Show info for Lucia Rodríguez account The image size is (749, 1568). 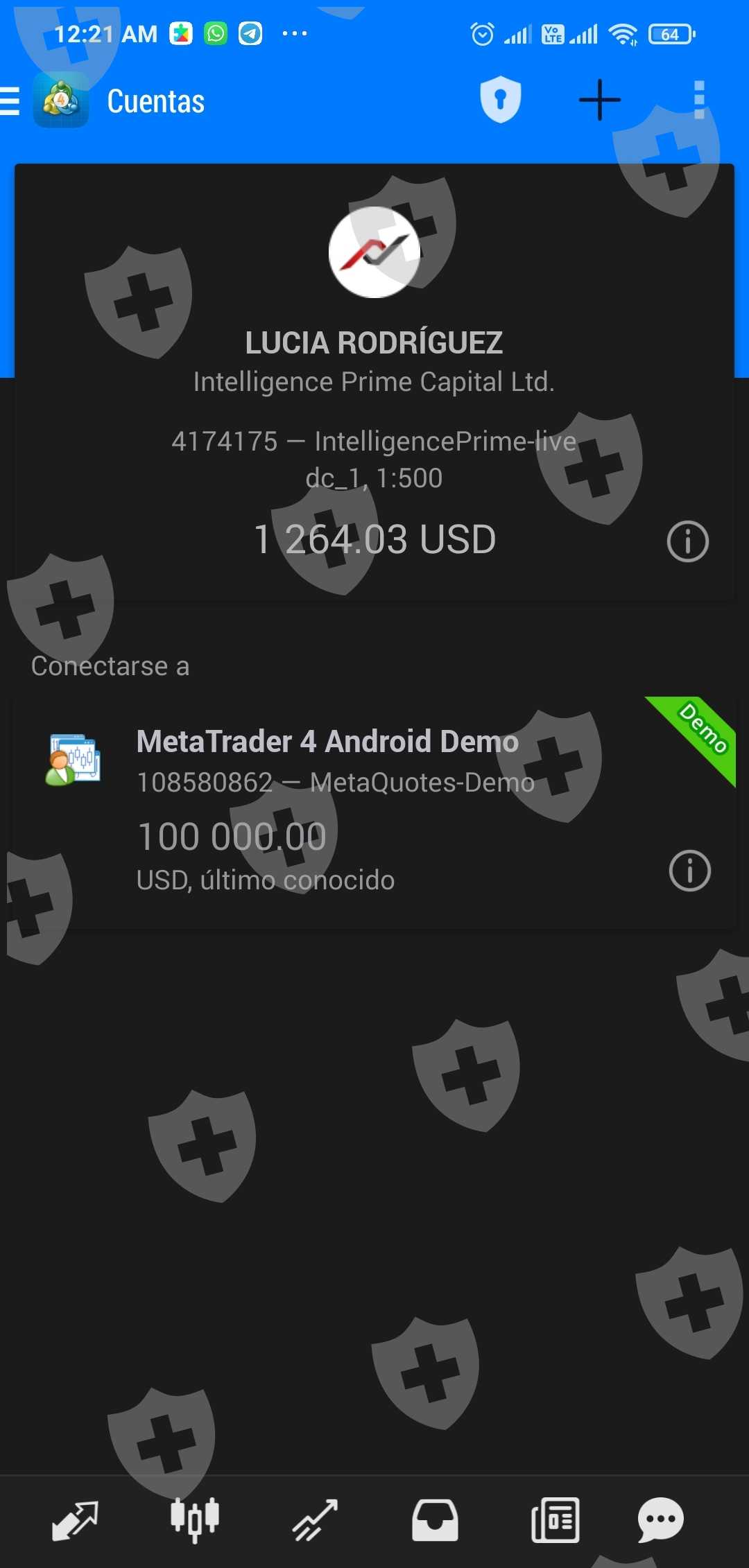(x=687, y=541)
